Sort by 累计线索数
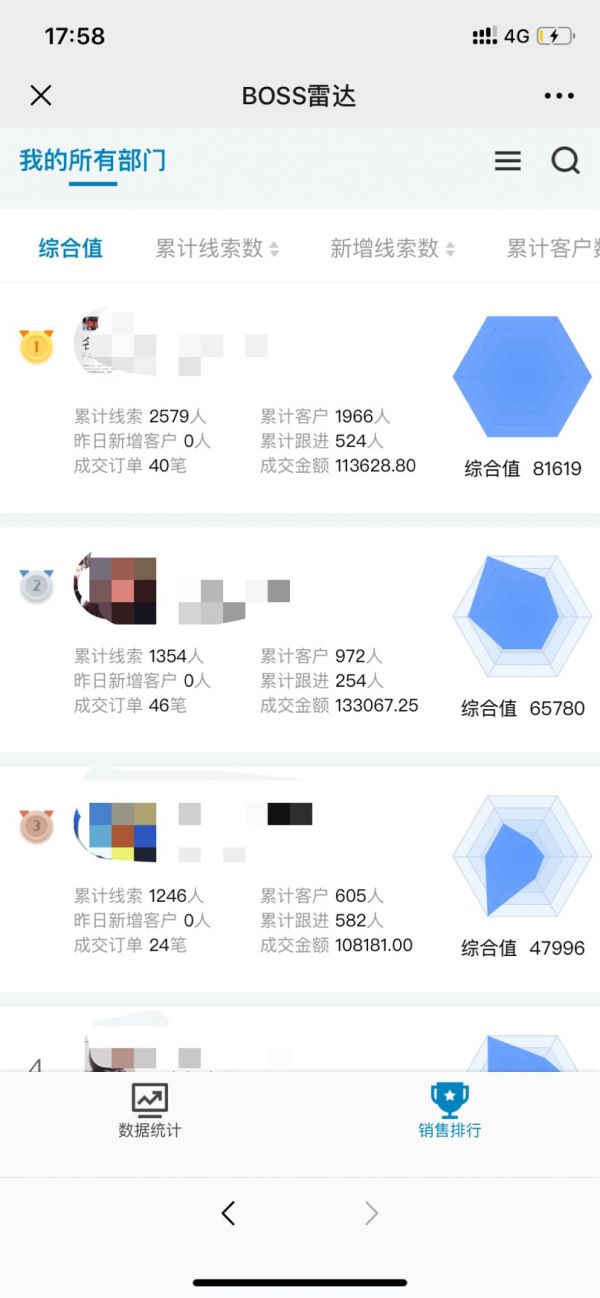The height and width of the screenshot is (1298, 600). tap(217, 248)
